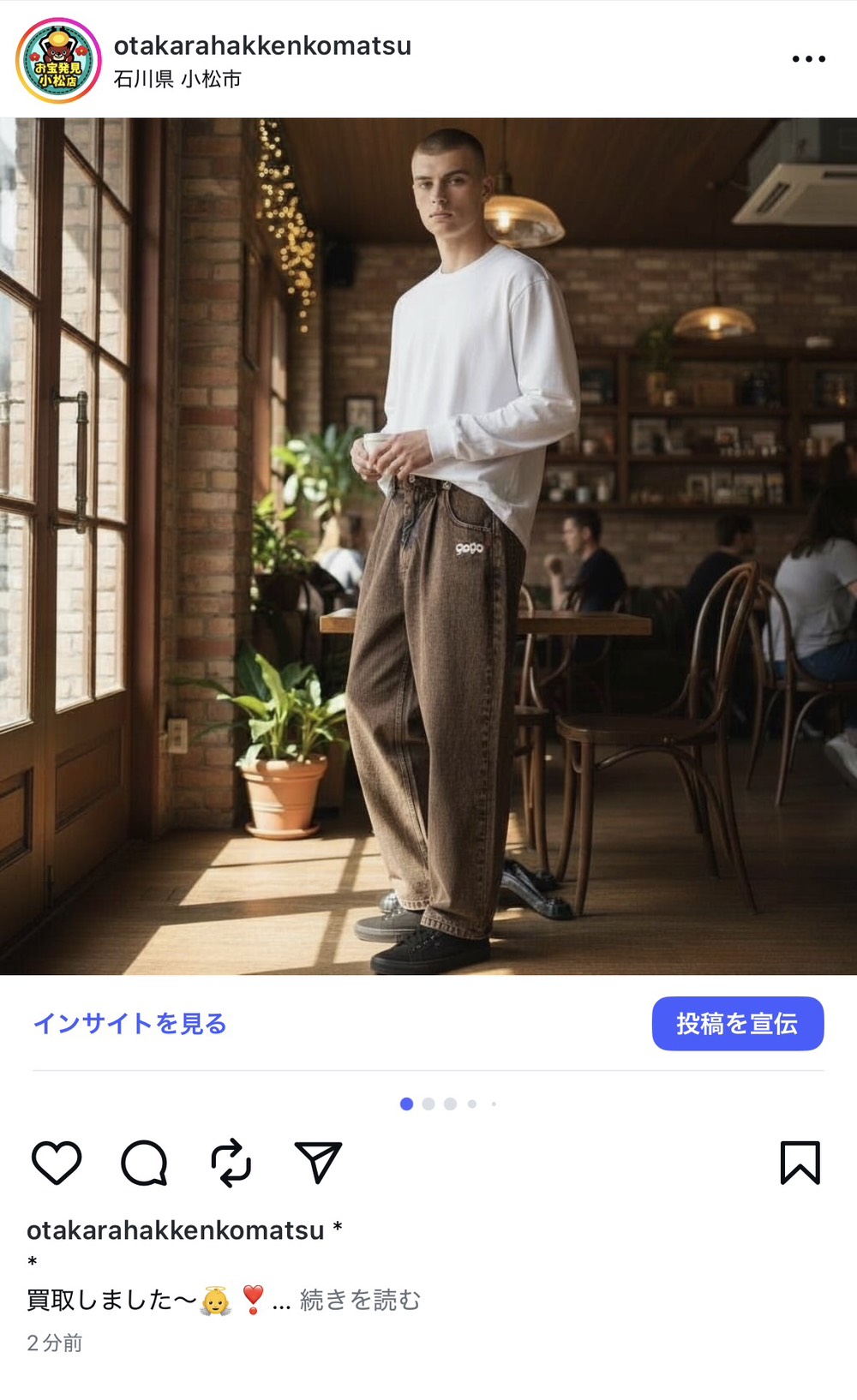Repost using the arrows icon
This screenshot has height=1400, width=857.
[231, 1163]
